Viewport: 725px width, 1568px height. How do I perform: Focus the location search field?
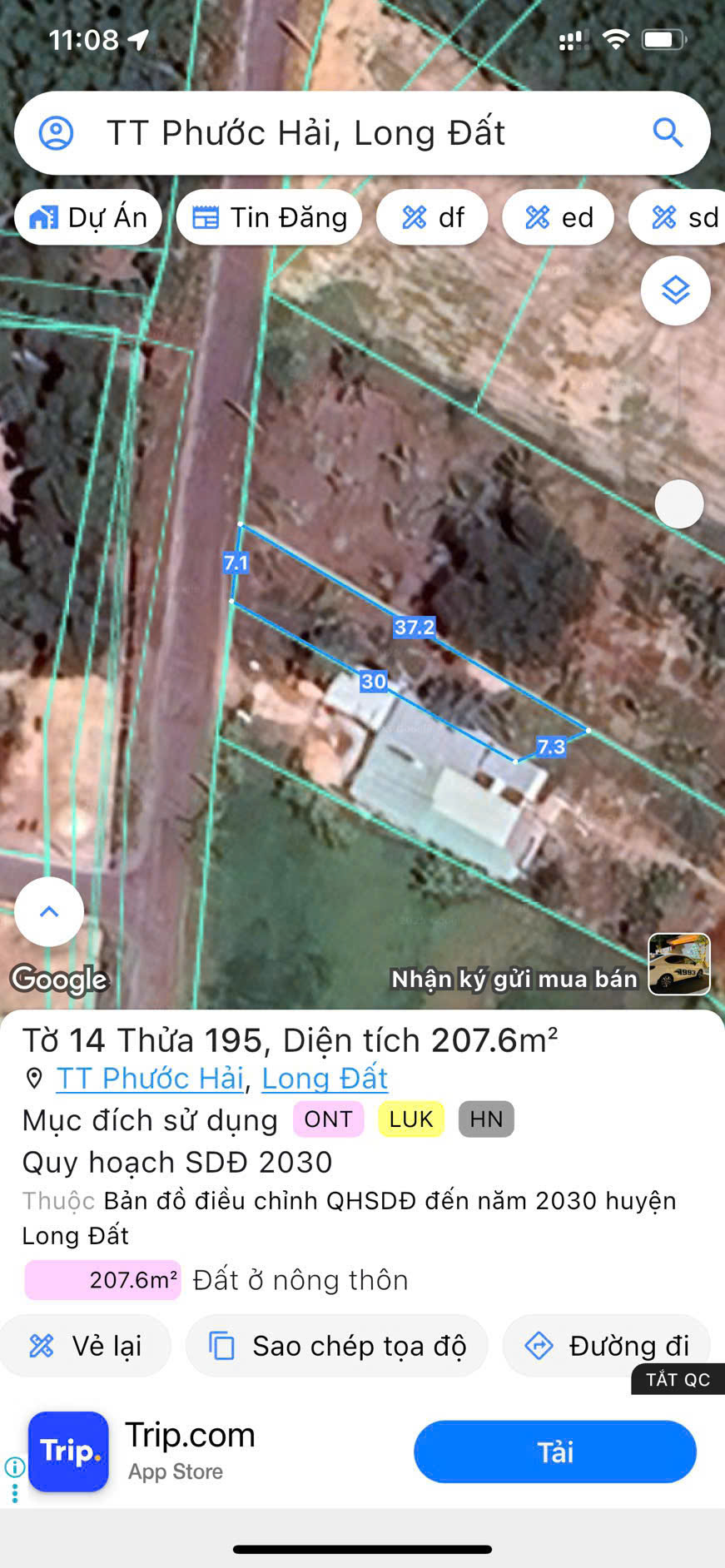pos(358,133)
